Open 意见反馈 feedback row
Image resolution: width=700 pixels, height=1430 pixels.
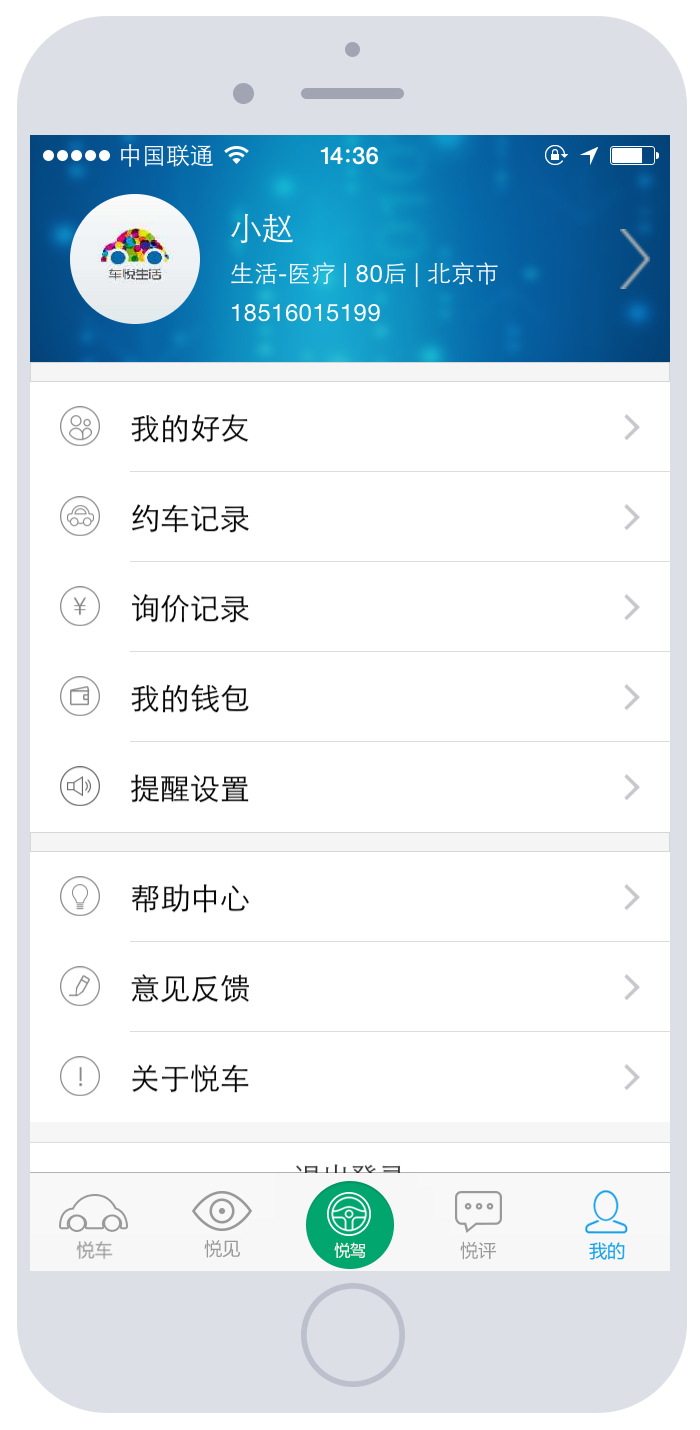pyautogui.click(x=350, y=987)
